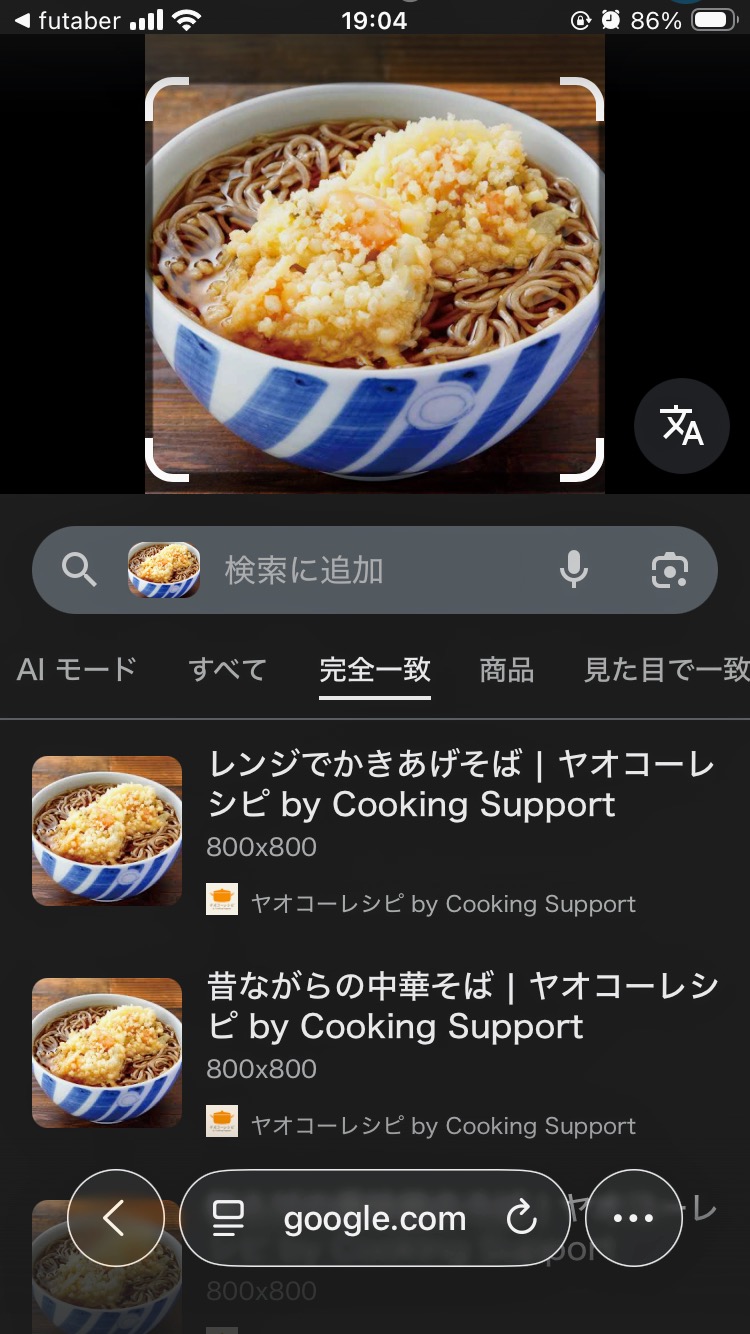The height and width of the screenshot is (1334, 750).
Task: Switch to the すべて tab
Action: click(228, 669)
